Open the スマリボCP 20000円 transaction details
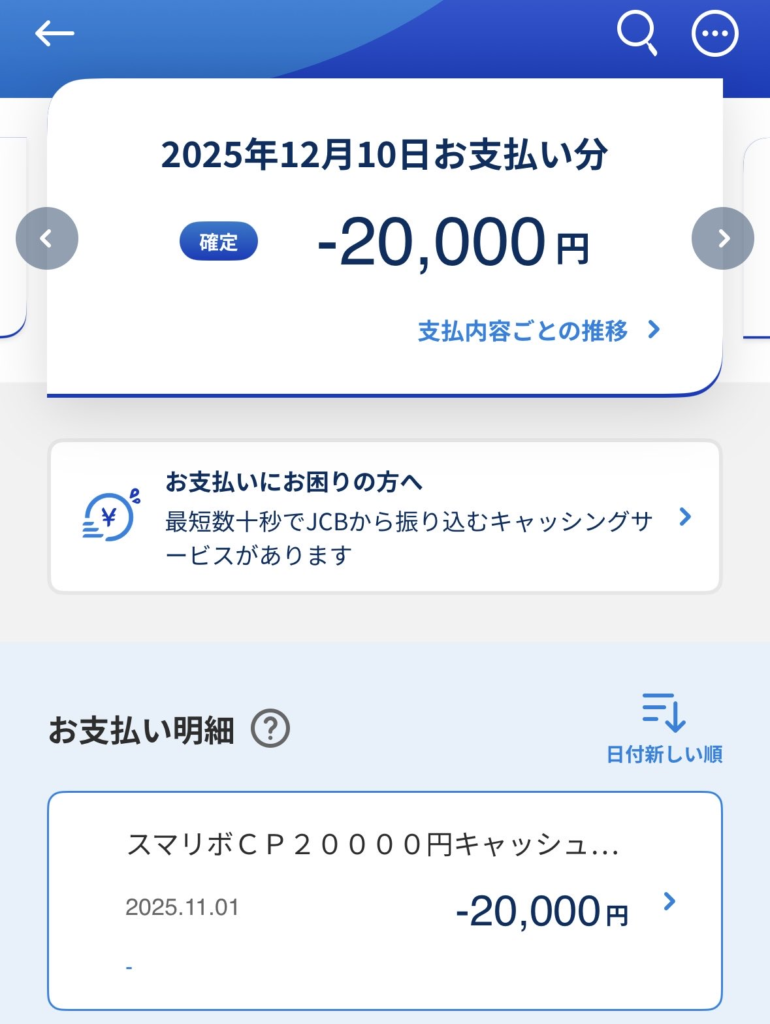The width and height of the screenshot is (770, 1024). point(385,900)
